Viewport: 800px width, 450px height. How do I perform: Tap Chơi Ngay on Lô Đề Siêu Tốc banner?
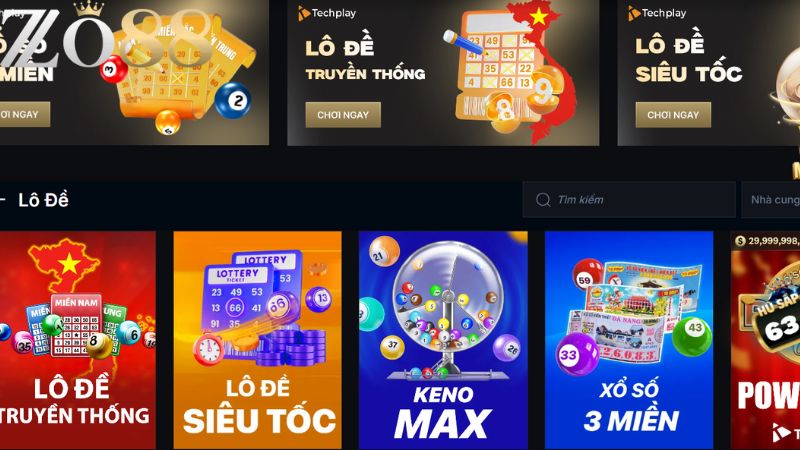(673, 115)
